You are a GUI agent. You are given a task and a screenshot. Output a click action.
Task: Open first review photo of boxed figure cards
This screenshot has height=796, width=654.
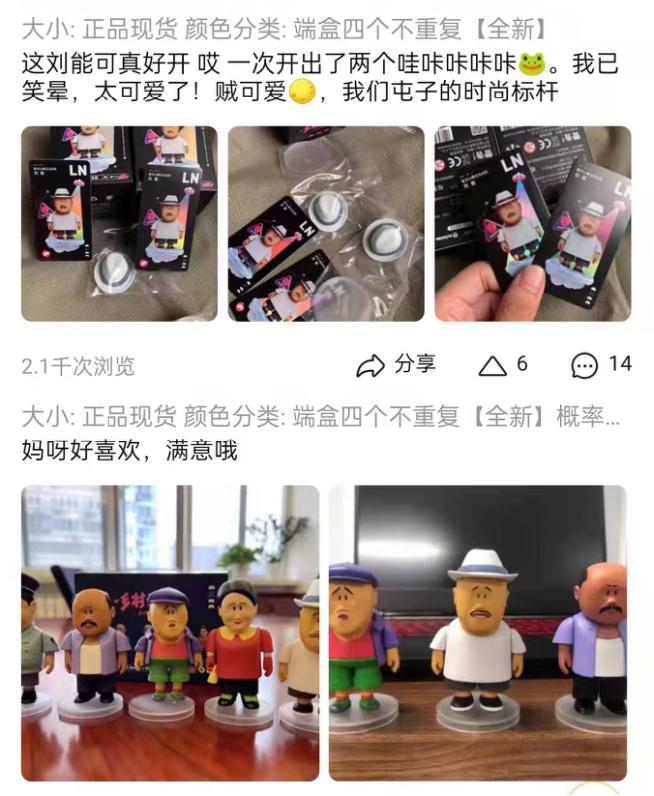[119, 223]
